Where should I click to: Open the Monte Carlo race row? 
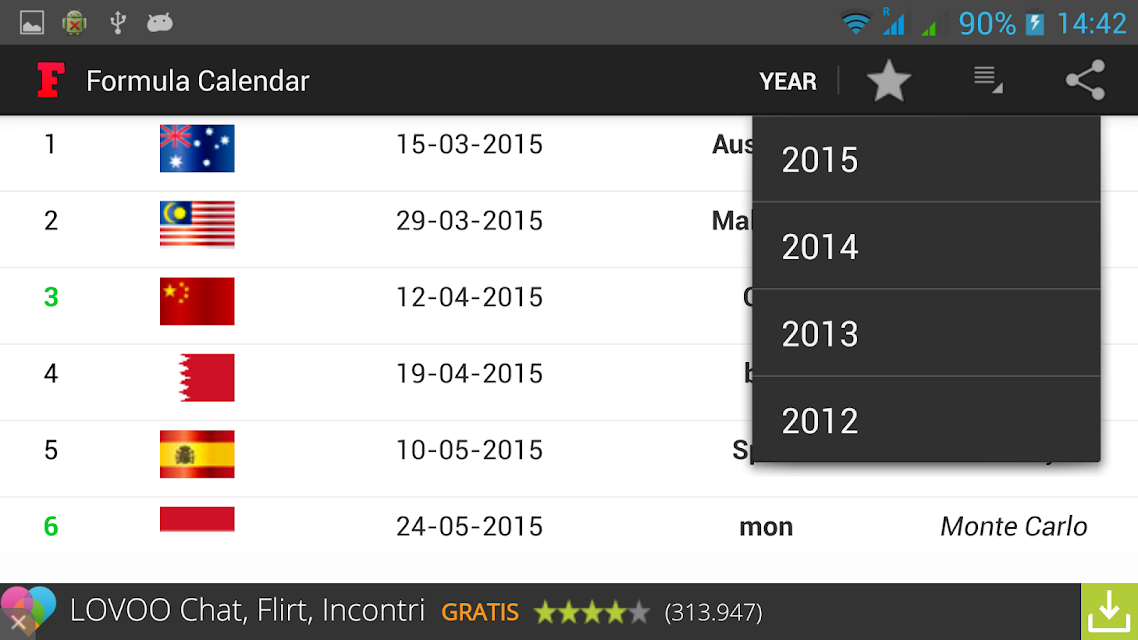[600, 527]
